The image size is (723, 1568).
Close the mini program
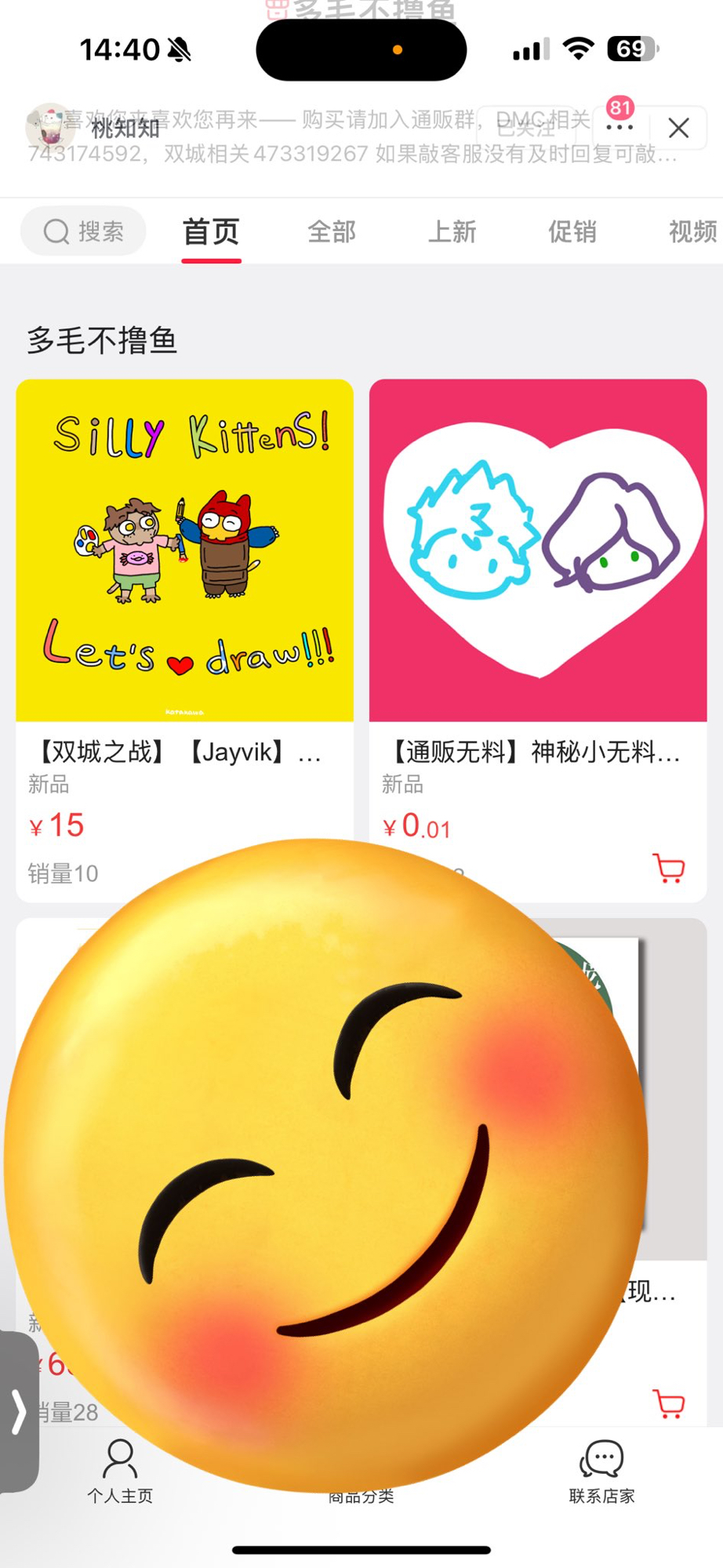point(678,127)
